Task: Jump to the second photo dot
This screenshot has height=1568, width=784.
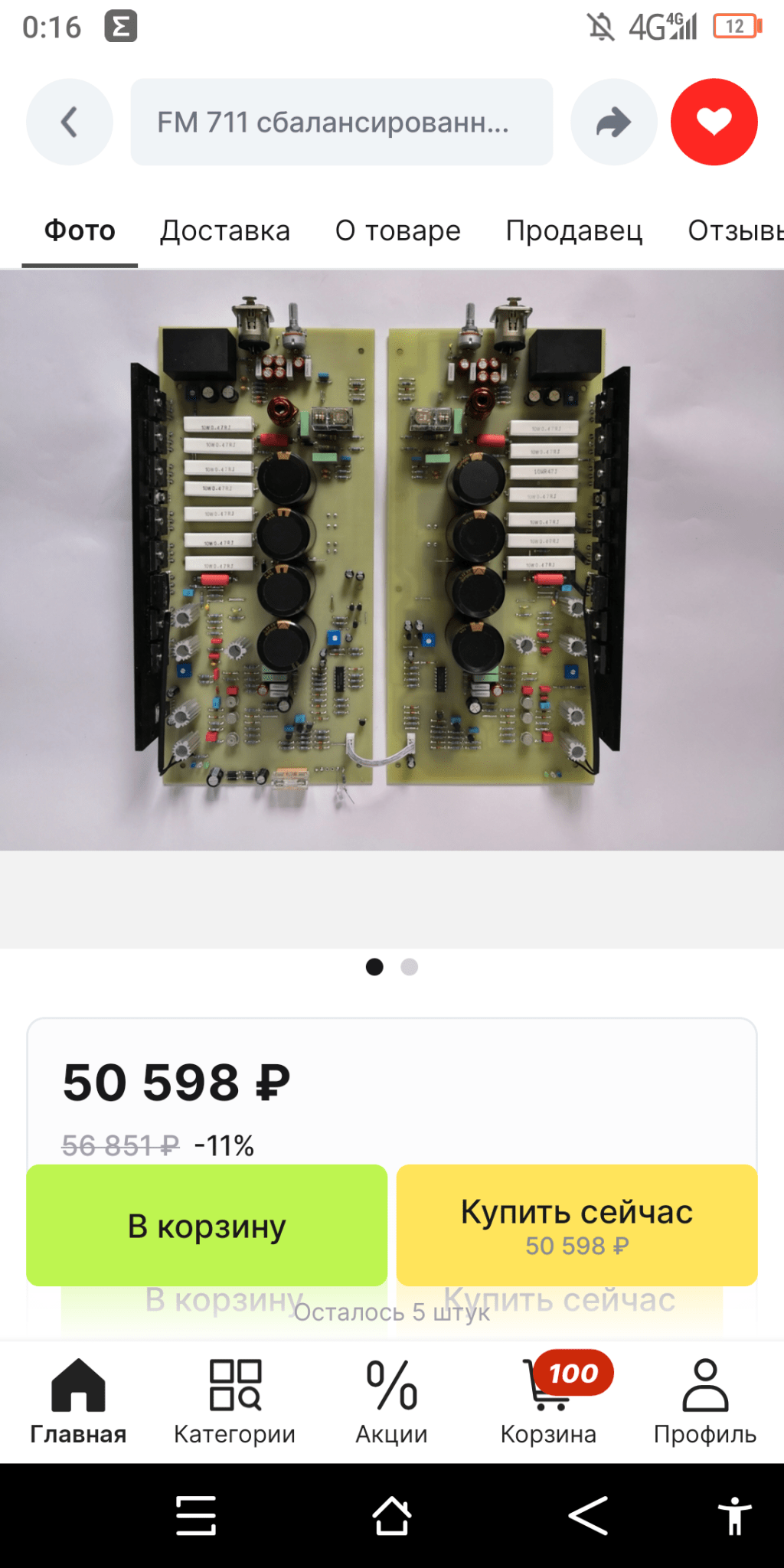Action: point(410,967)
